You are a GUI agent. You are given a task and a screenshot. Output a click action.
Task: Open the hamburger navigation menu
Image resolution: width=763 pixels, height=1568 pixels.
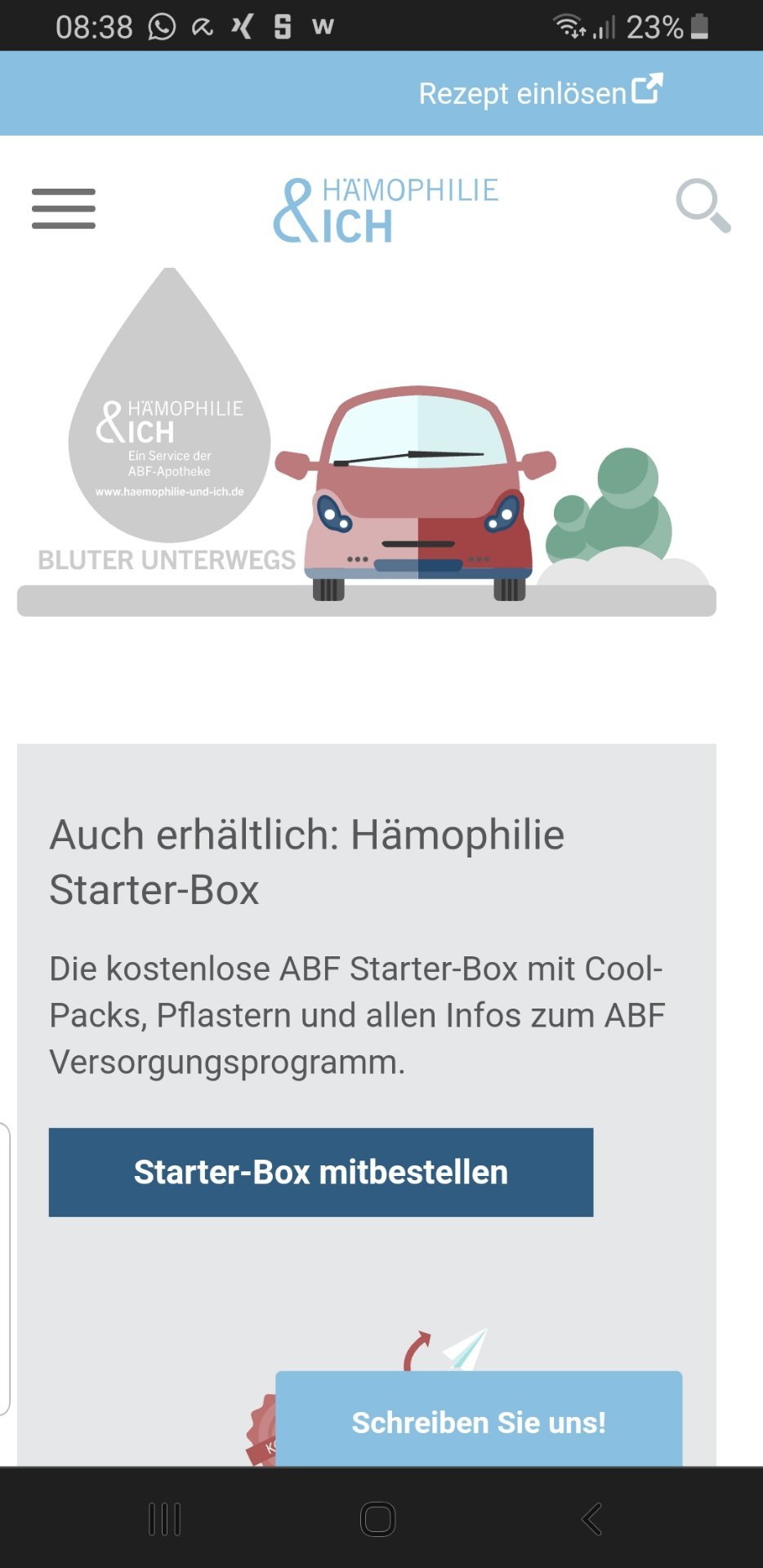pos(64,208)
